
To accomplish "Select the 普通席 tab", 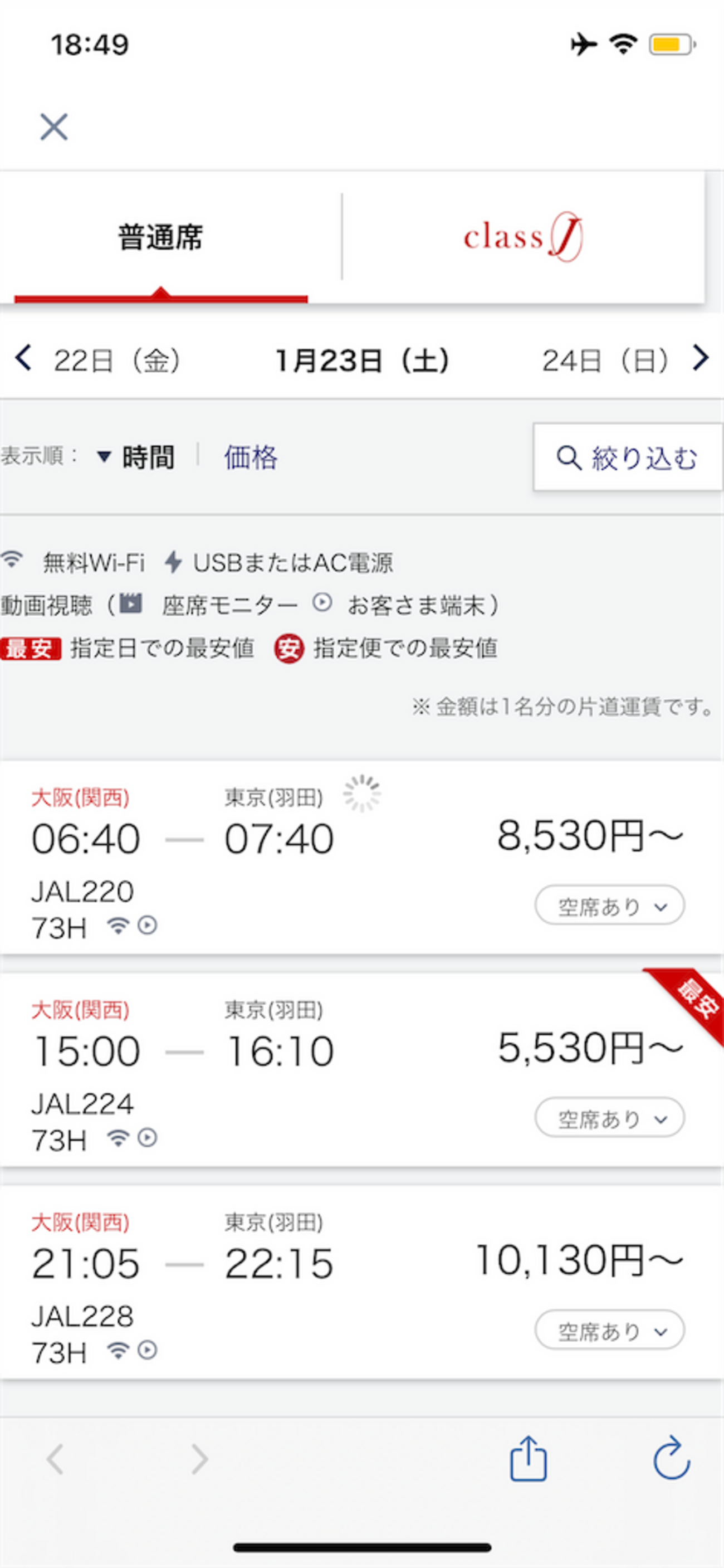I will click(160, 237).
